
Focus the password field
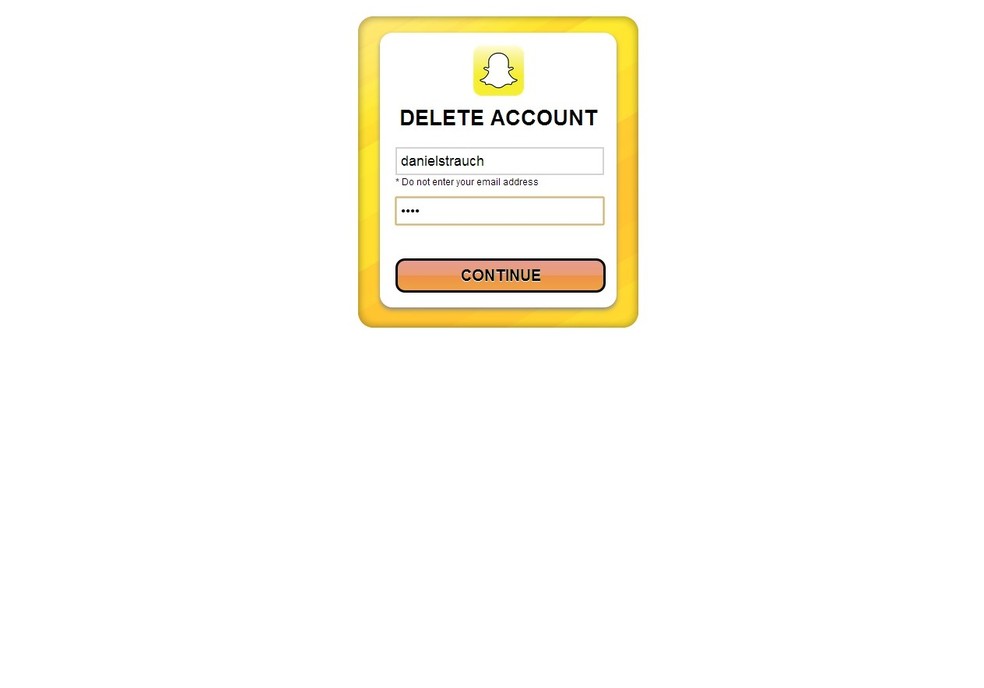(499, 211)
